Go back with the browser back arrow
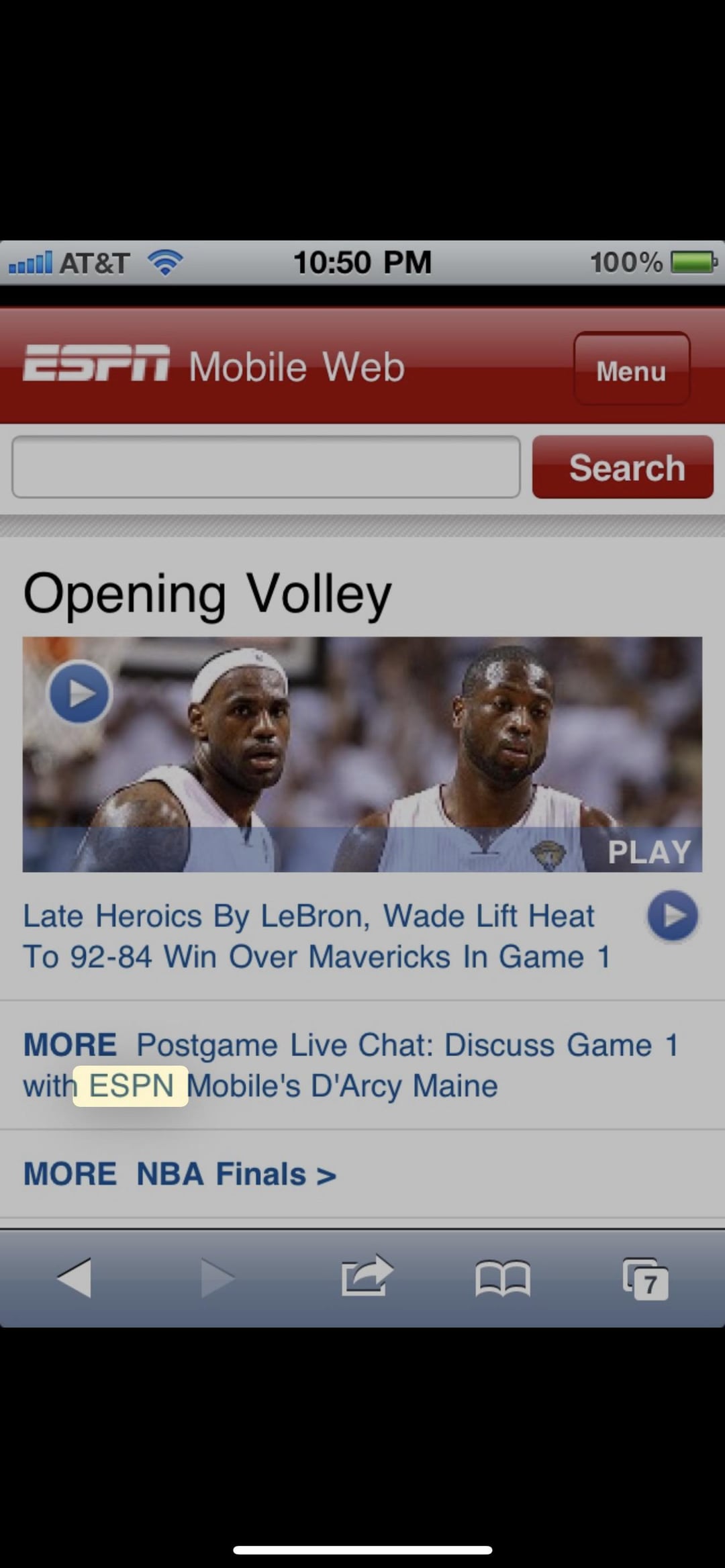725x1568 pixels. pos(74,1277)
